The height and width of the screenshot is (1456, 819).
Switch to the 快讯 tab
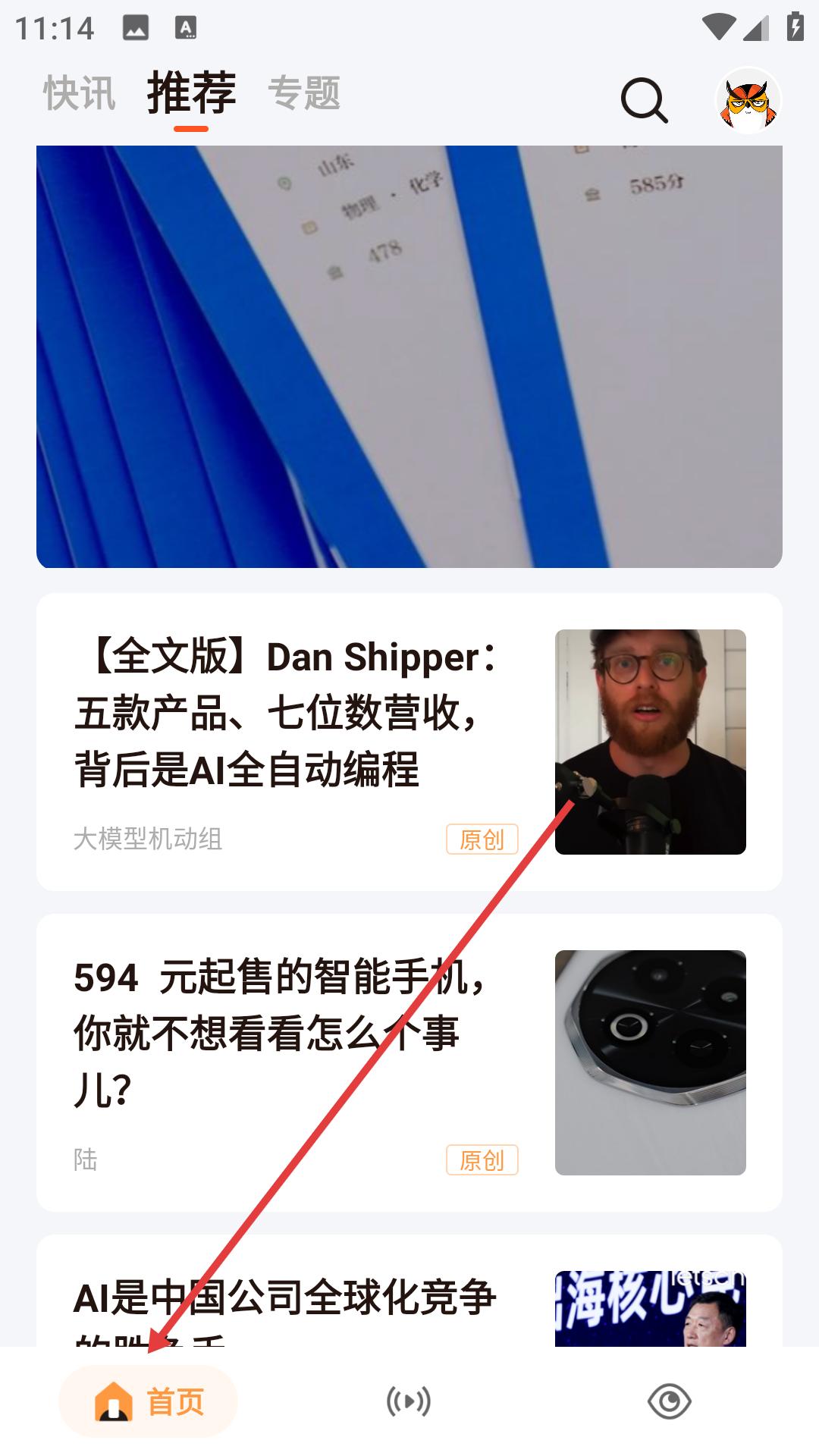click(x=79, y=93)
